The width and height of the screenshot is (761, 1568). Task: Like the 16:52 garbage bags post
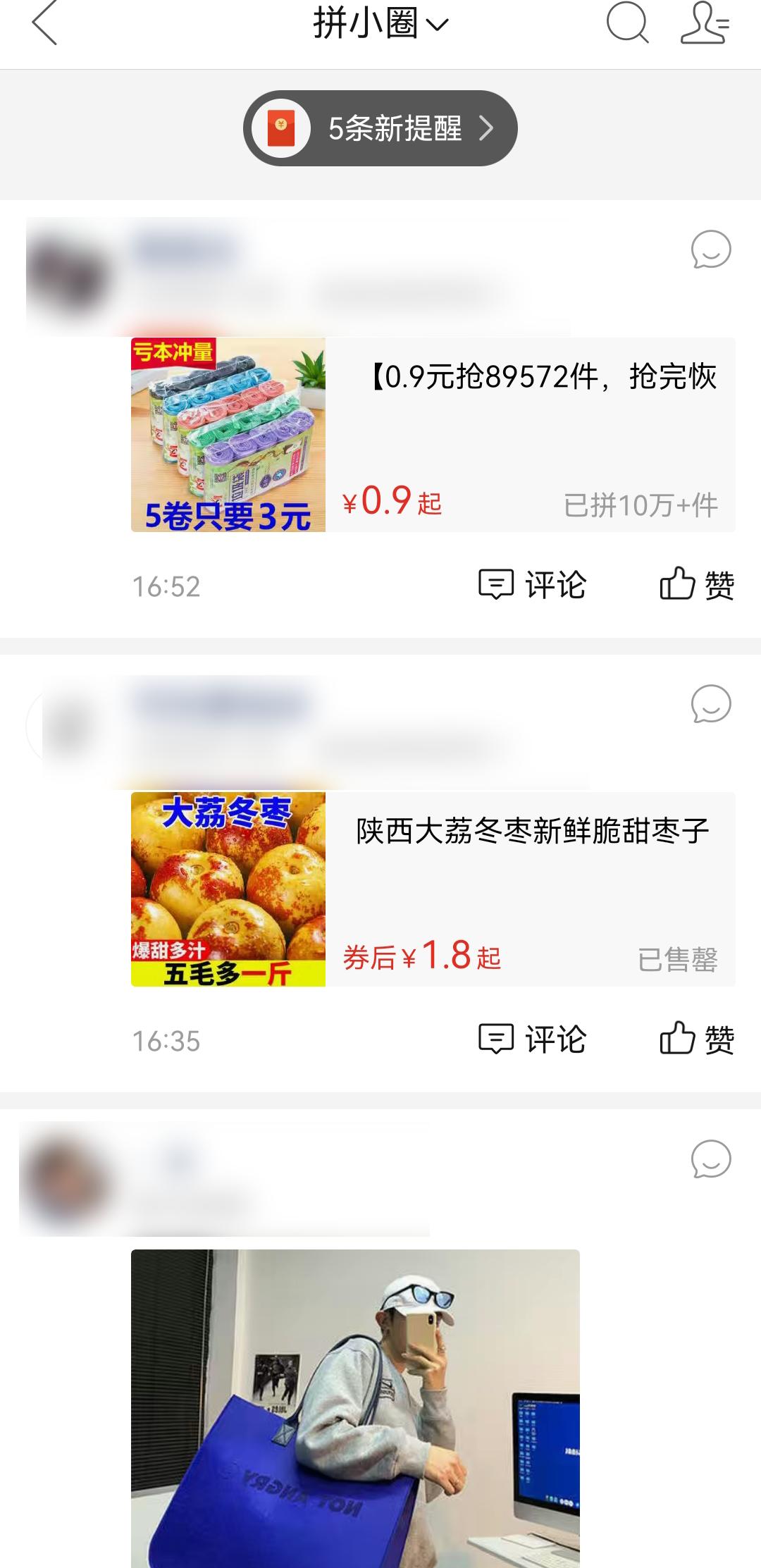[697, 585]
